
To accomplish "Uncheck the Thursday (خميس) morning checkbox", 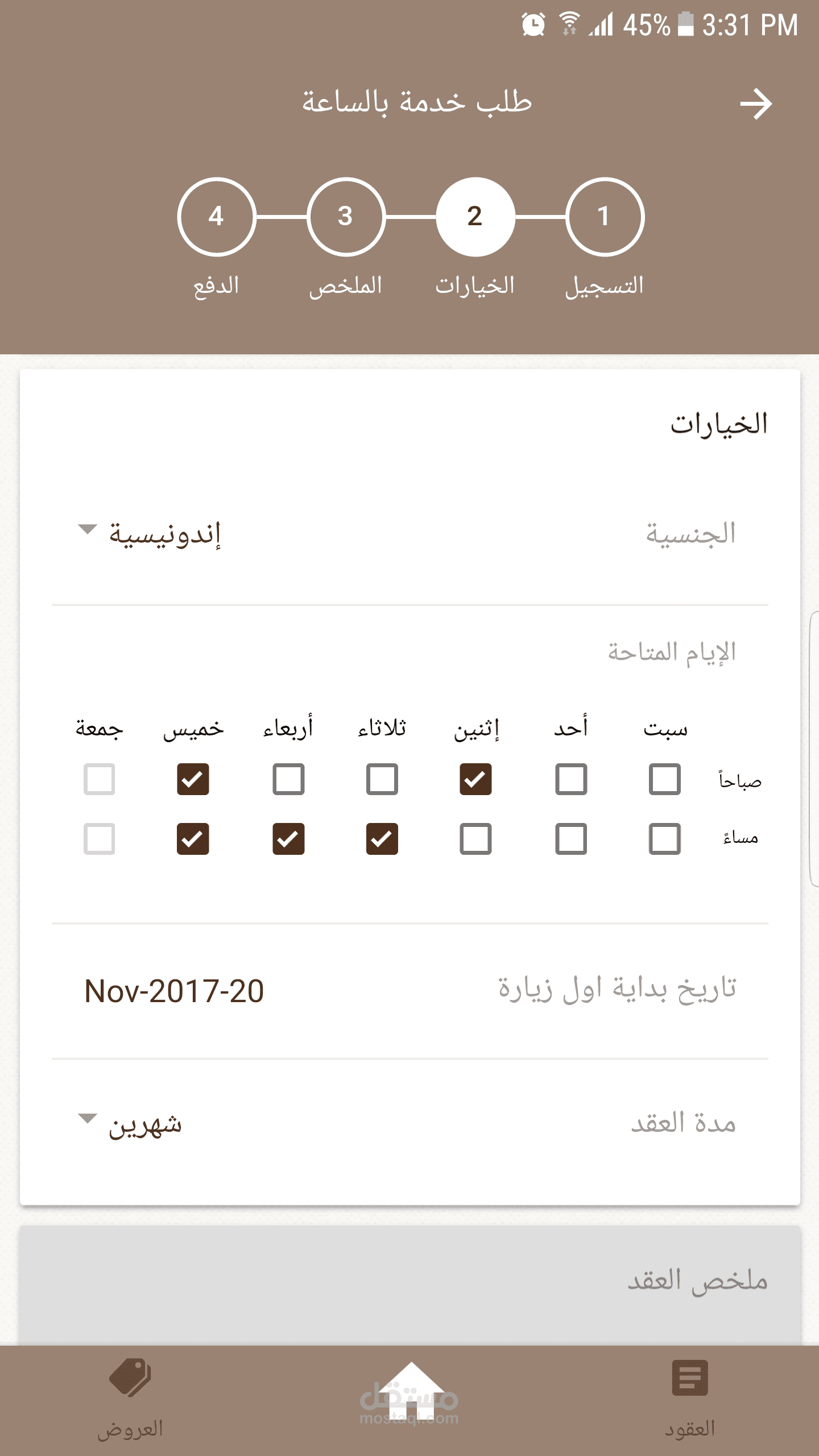I will coord(193,779).
